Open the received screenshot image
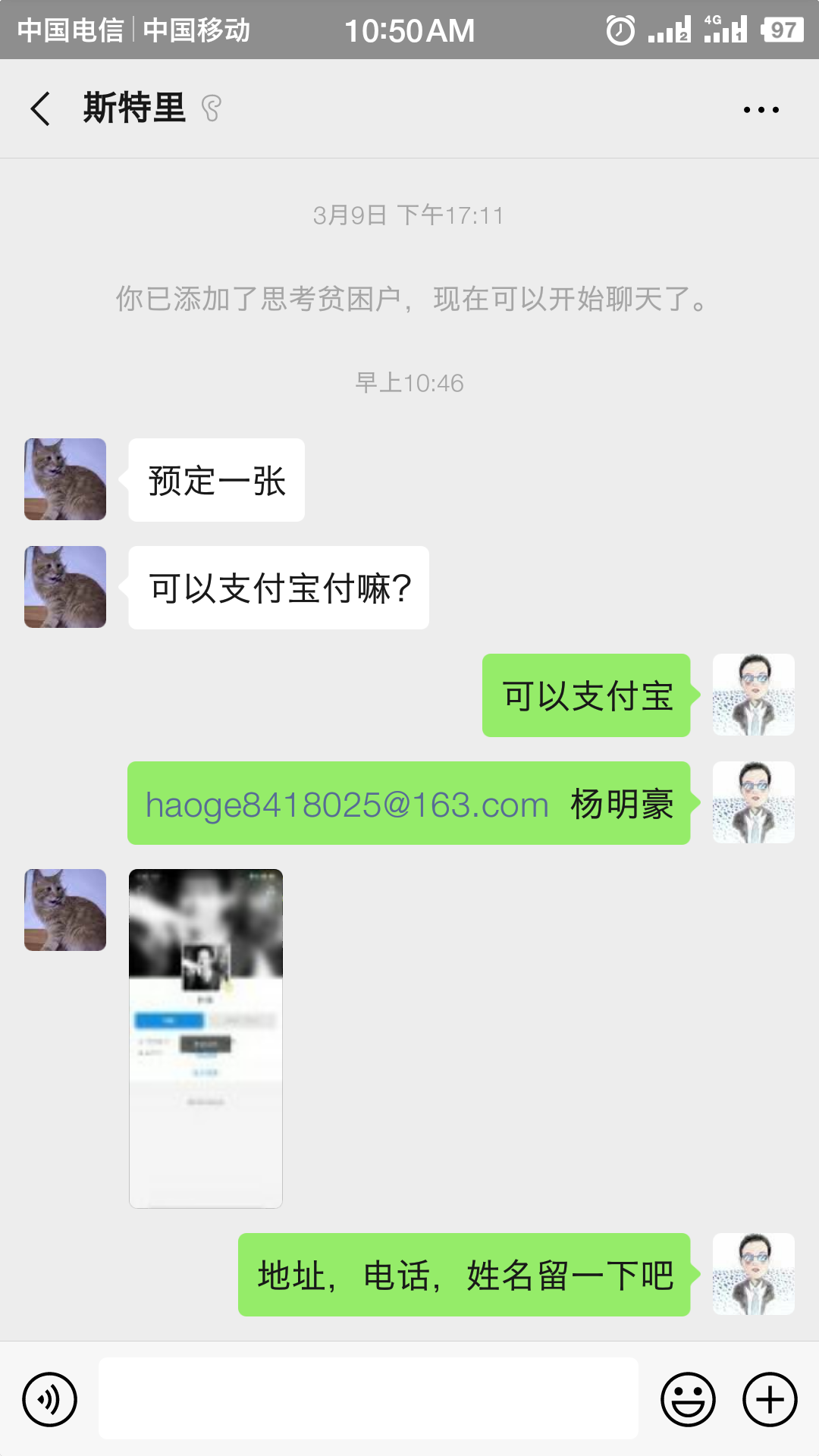819x1456 pixels. click(x=206, y=1038)
